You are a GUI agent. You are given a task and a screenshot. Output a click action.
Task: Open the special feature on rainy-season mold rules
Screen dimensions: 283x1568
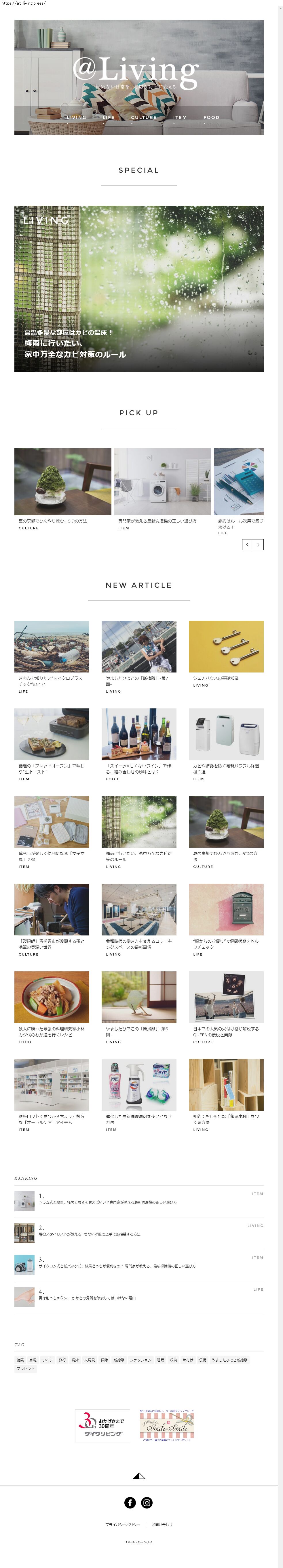(x=139, y=289)
